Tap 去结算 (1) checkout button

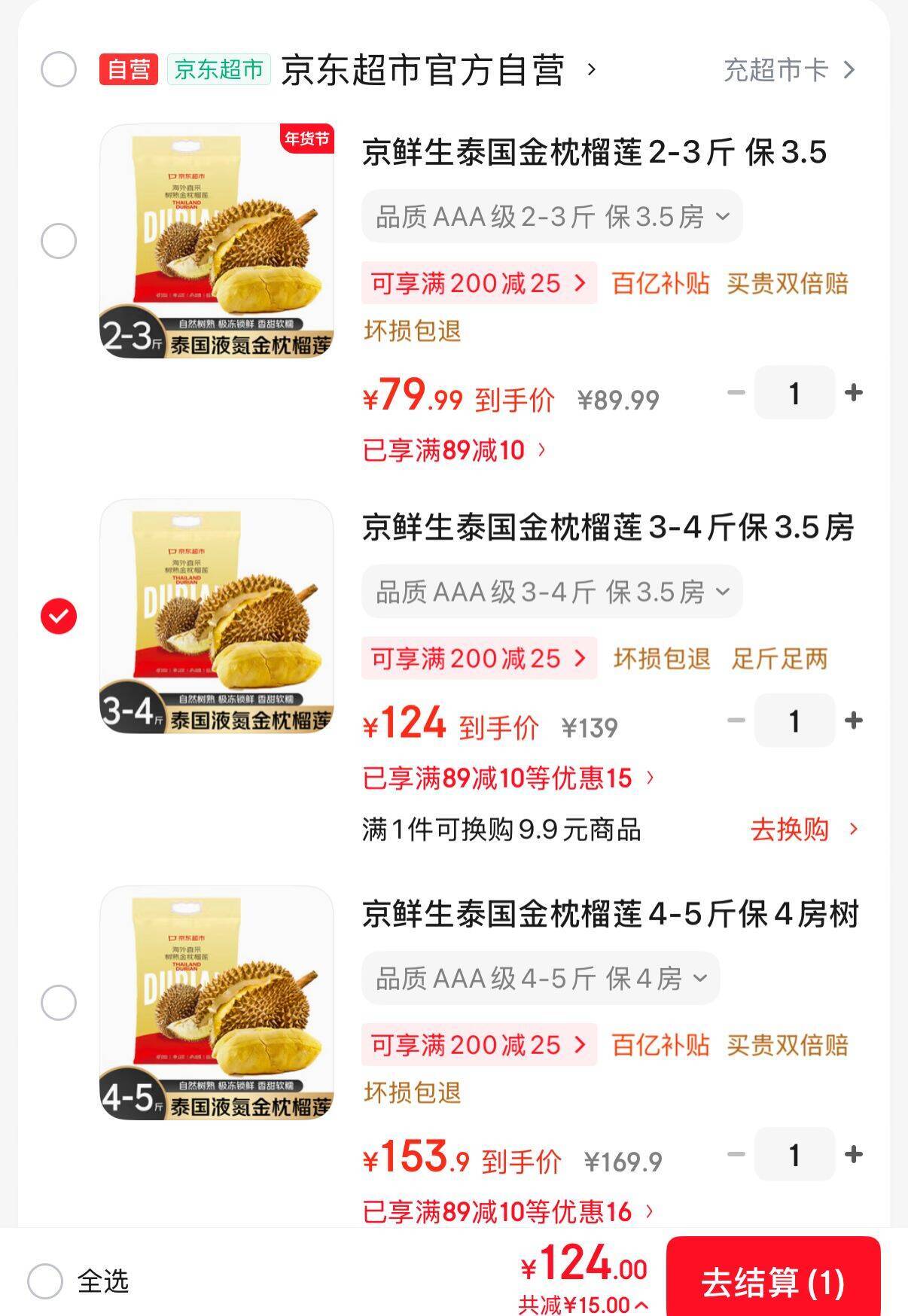pos(772,1282)
